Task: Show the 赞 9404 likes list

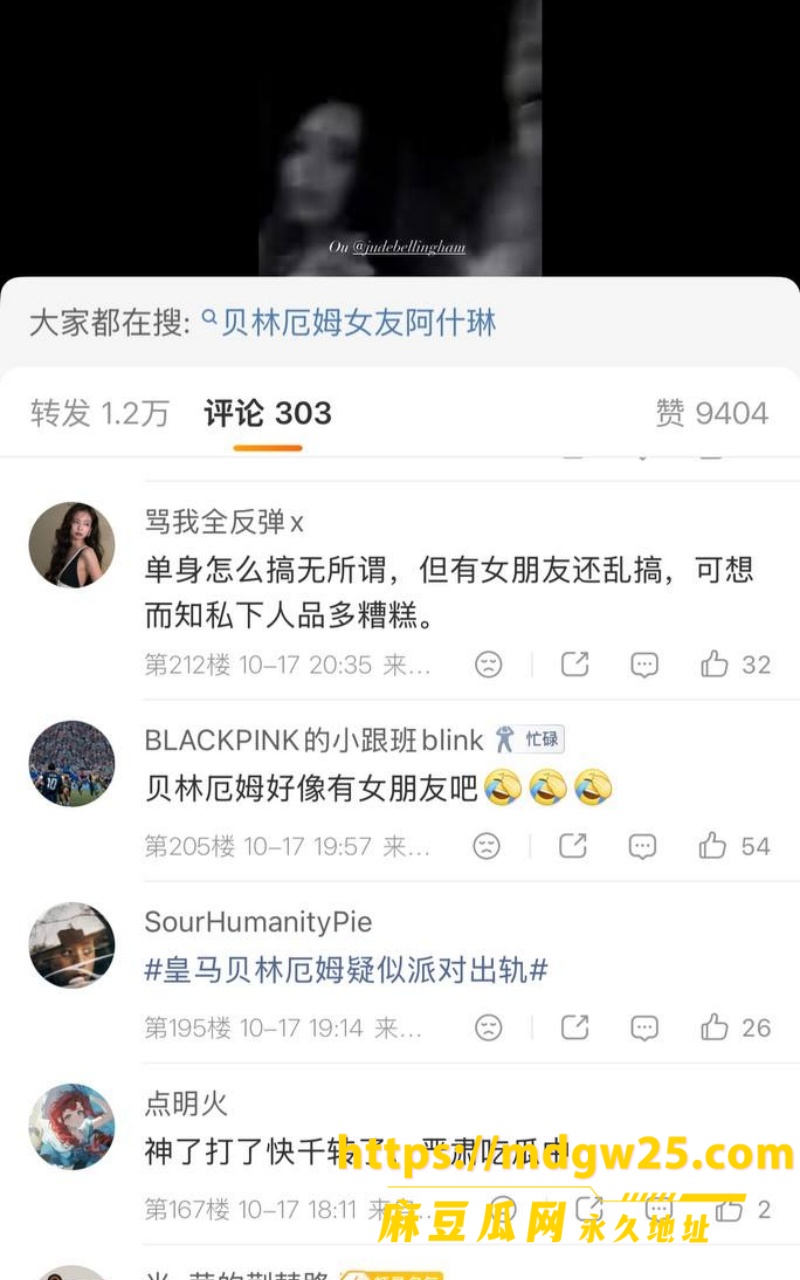Action: (712, 413)
